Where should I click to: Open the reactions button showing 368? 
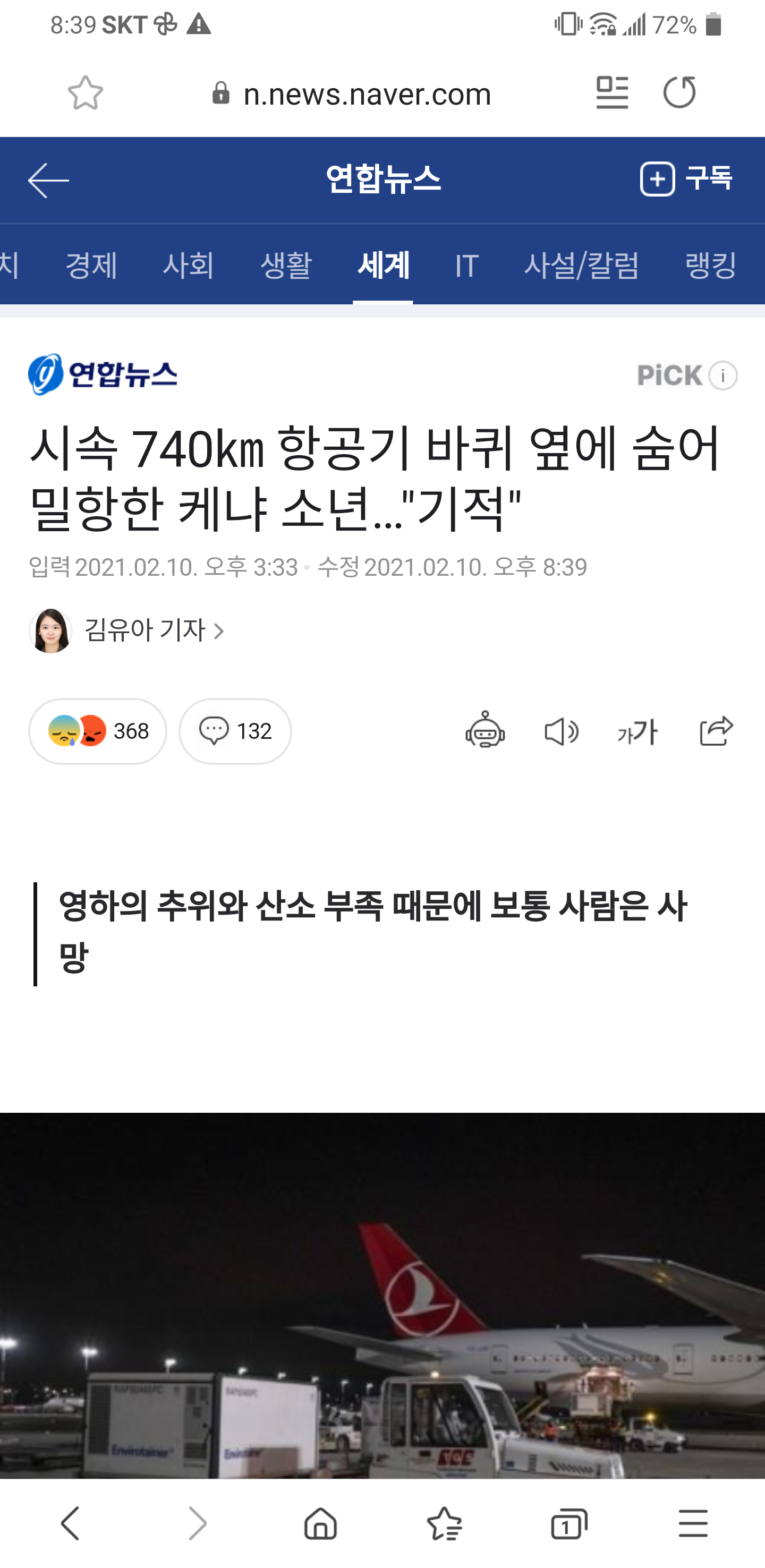[x=98, y=731]
